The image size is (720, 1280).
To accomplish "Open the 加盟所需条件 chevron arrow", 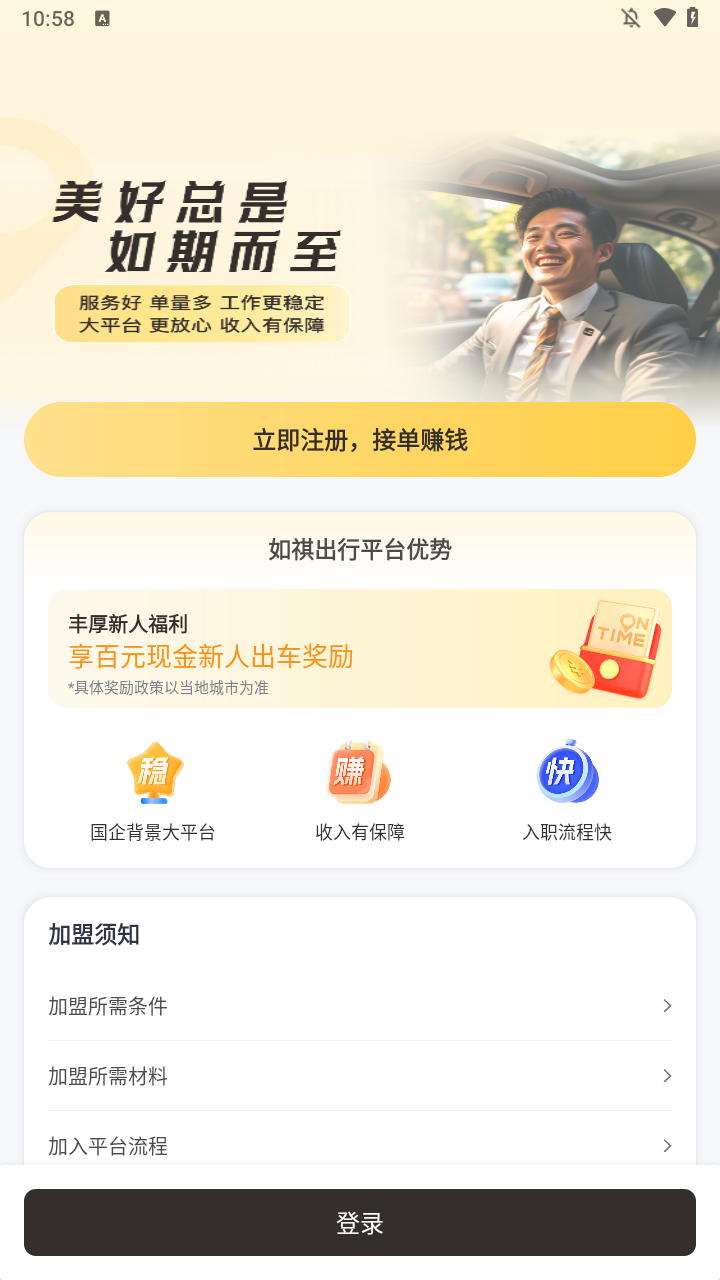I will click(x=667, y=1006).
